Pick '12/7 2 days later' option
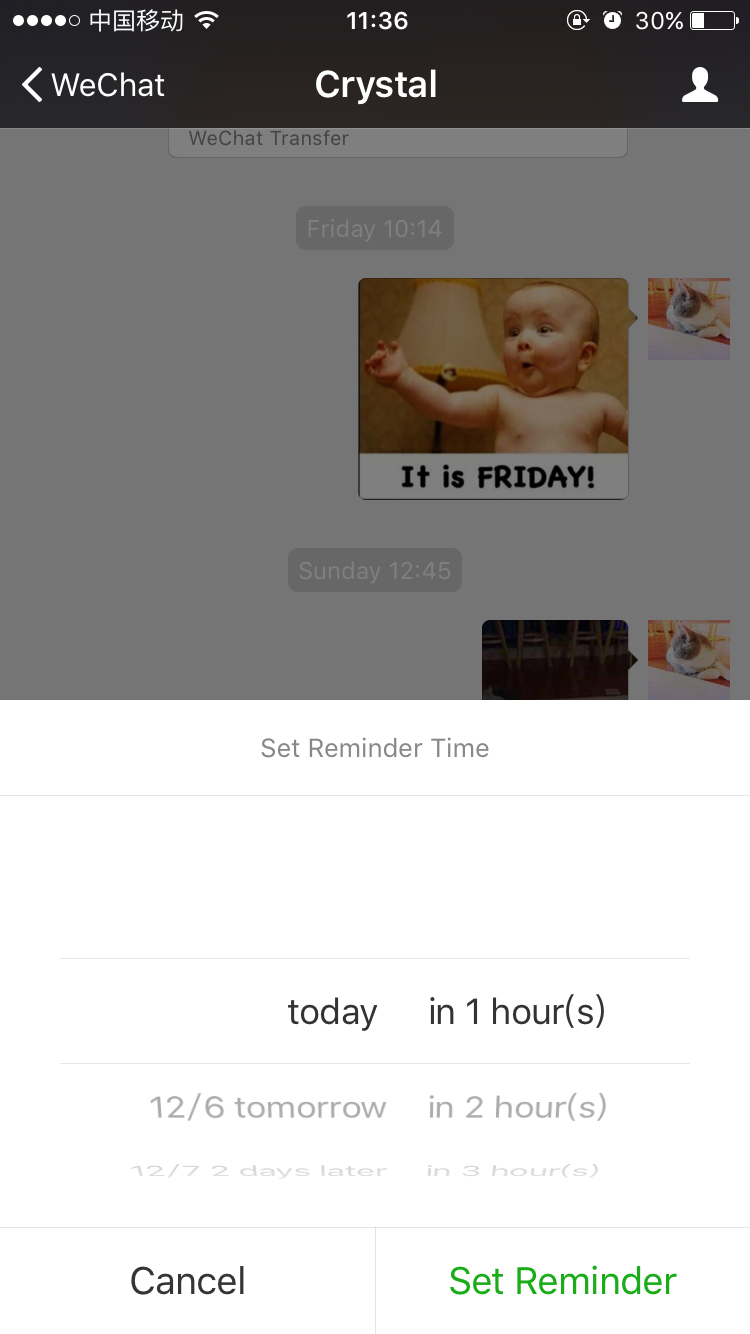Screen dimensions: 750x1334 click(x=258, y=1170)
